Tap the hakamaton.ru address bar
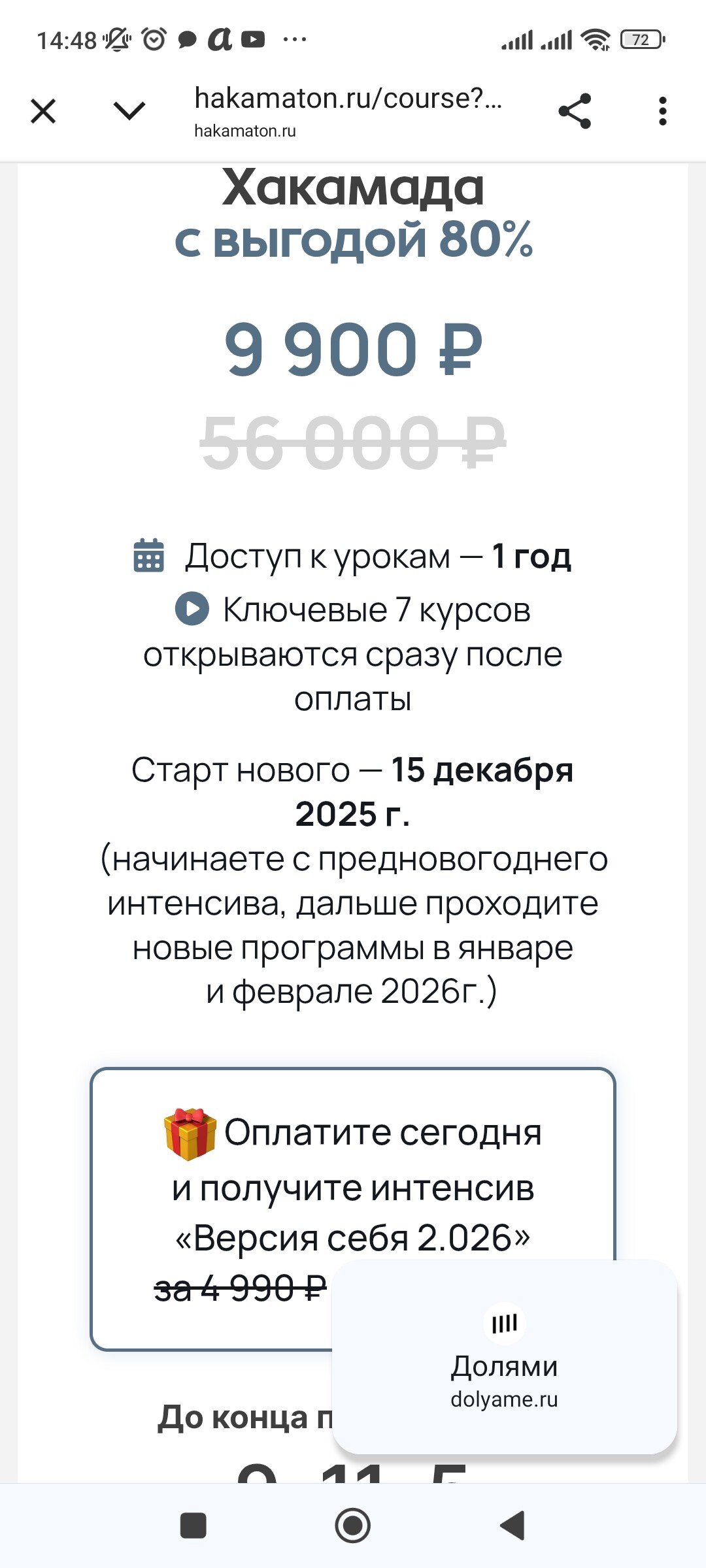The width and height of the screenshot is (706, 1568). pos(348,111)
